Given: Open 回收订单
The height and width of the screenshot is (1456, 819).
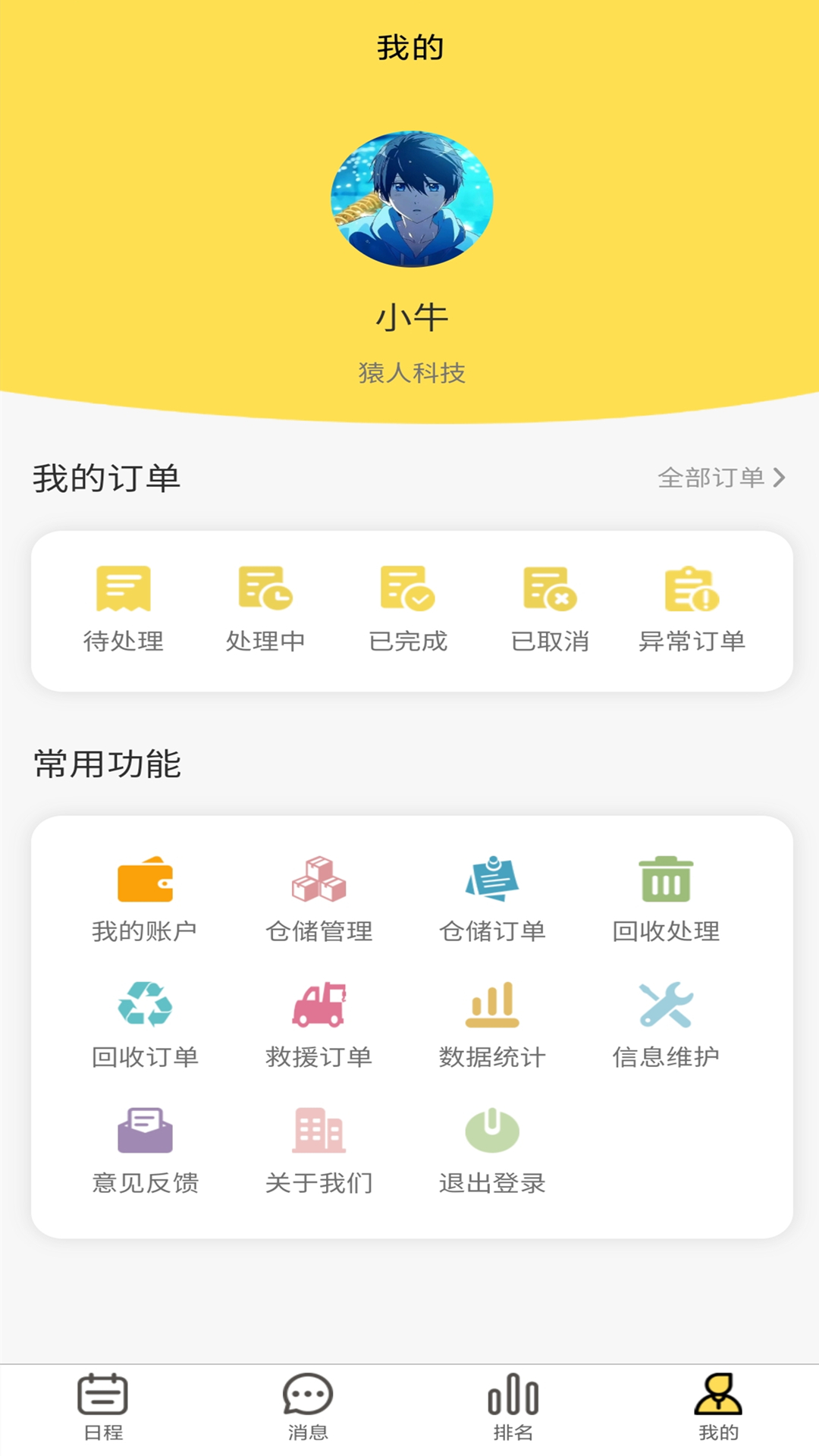Looking at the screenshot, I should pyautogui.click(x=145, y=1026).
